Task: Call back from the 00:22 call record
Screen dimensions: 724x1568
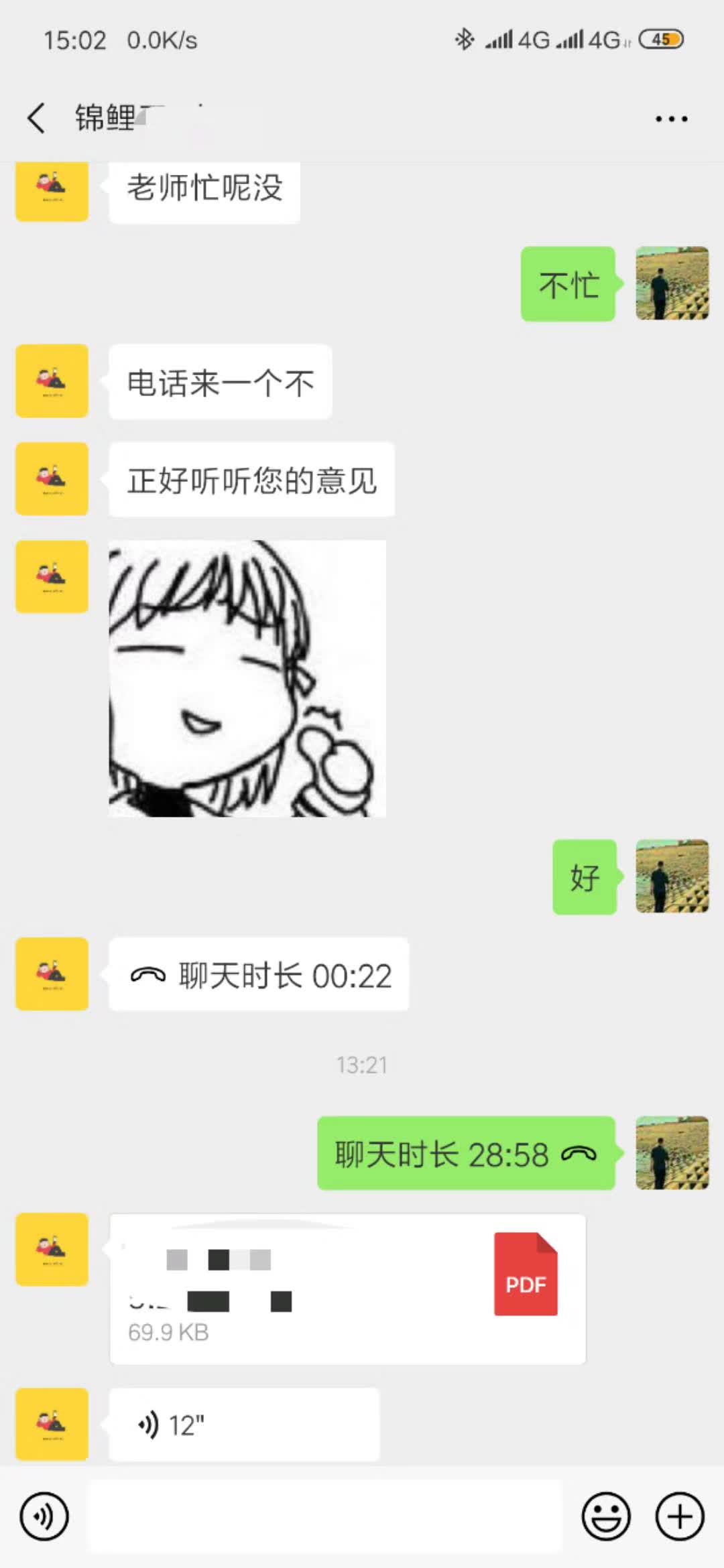Action: (259, 975)
